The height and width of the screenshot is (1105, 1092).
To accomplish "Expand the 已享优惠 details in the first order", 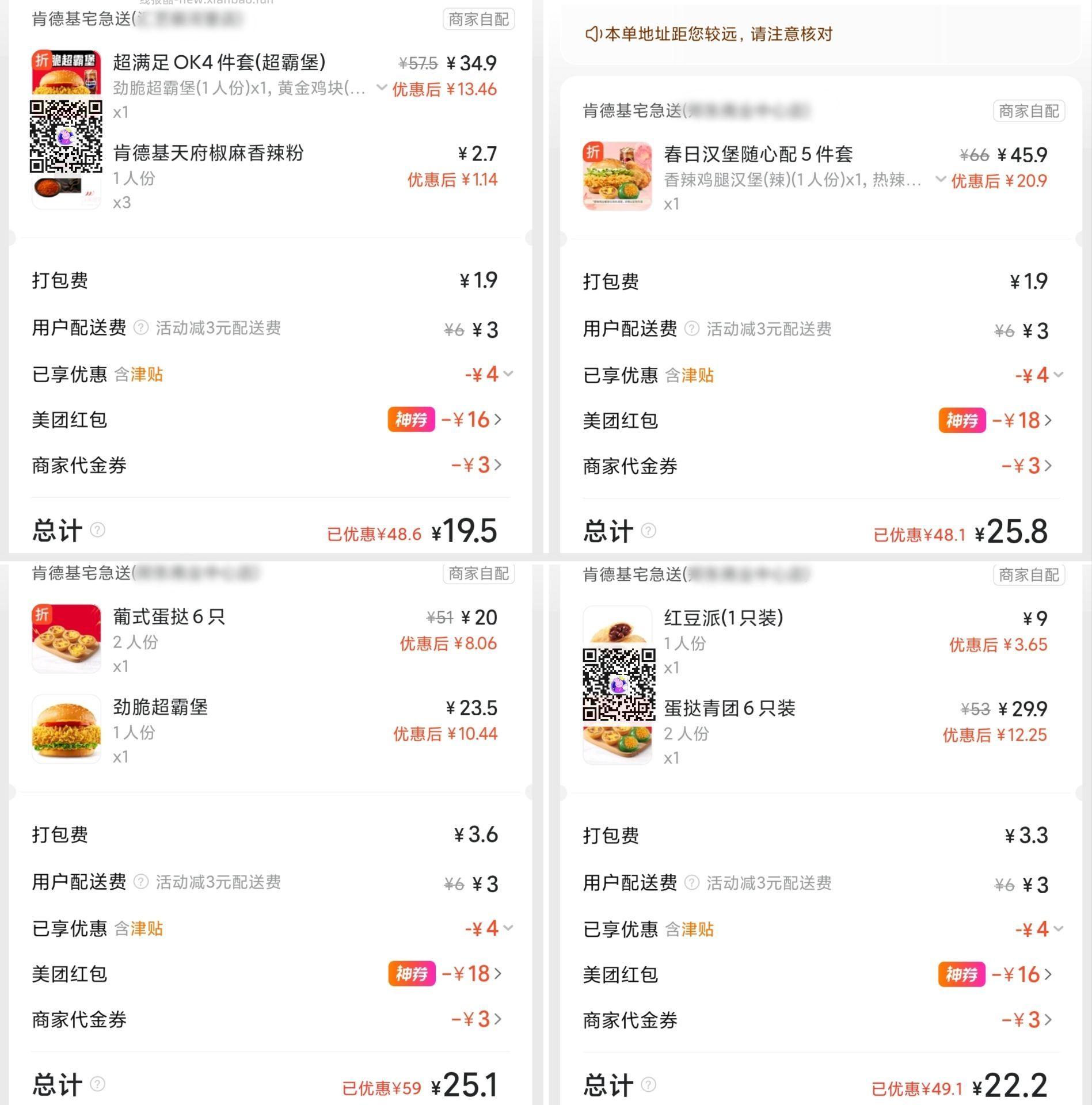I will pos(509,374).
